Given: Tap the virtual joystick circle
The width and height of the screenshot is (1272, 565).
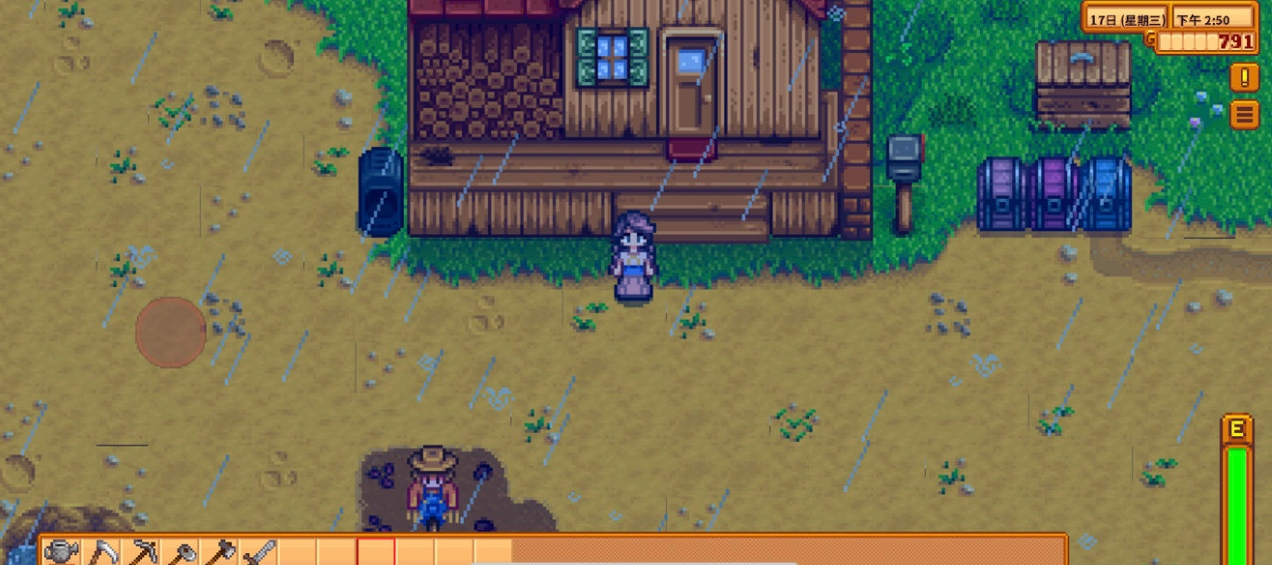Looking at the screenshot, I should pos(171,332).
